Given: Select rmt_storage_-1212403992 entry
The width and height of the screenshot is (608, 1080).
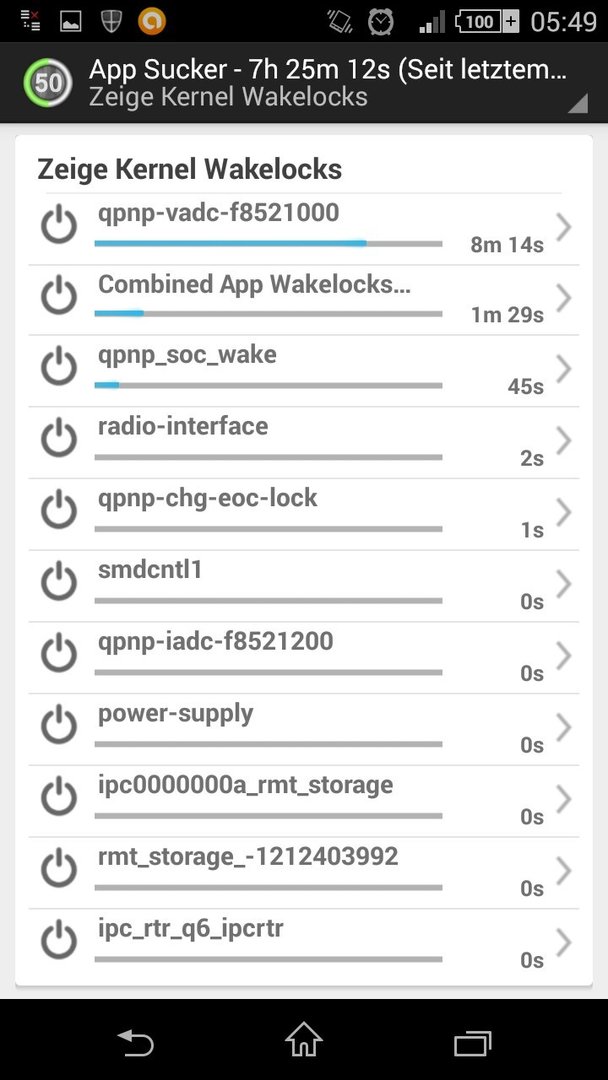Looking at the screenshot, I should [x=304, y=873].
